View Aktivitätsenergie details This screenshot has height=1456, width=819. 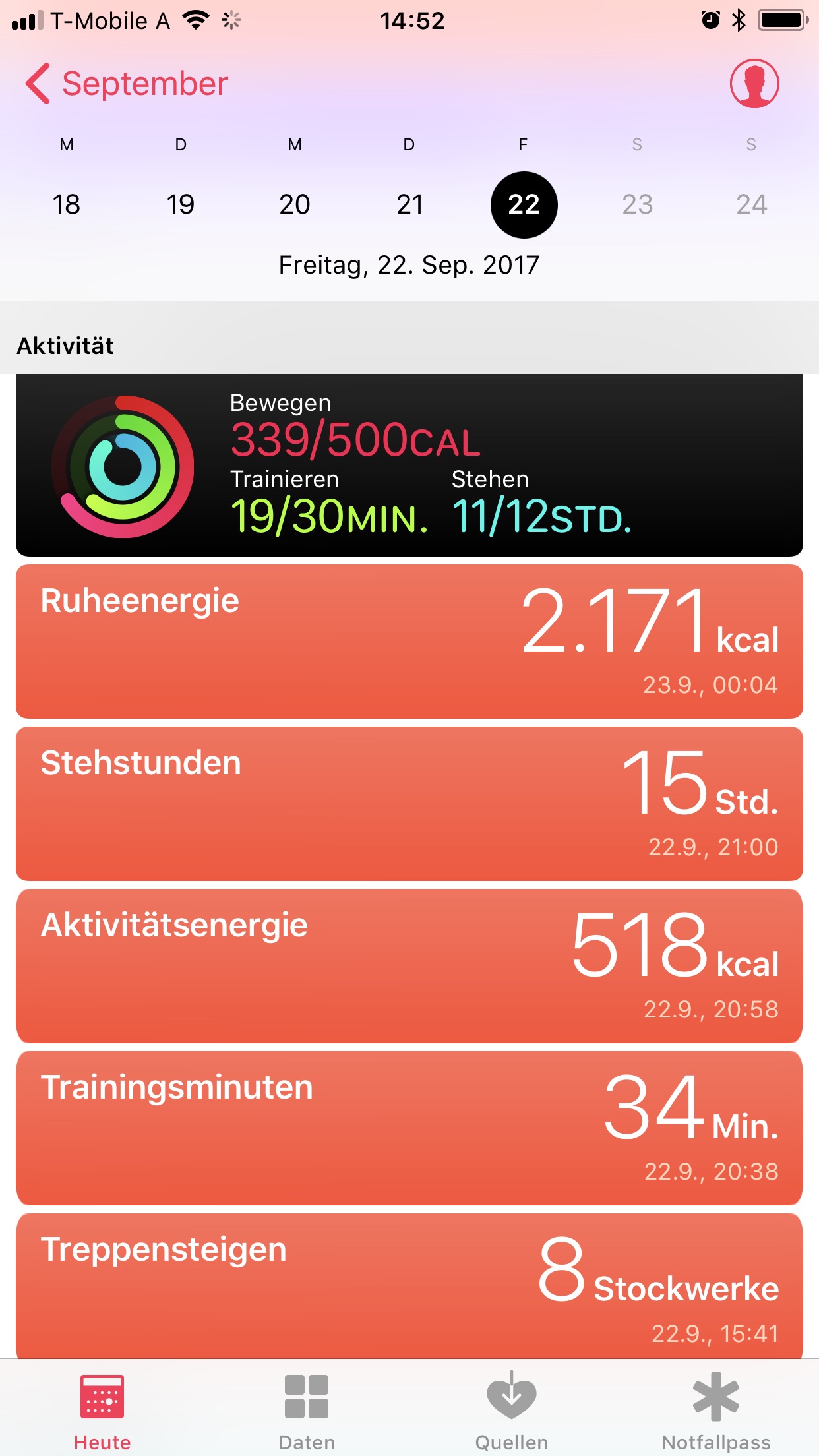click(x=409, y=965)
